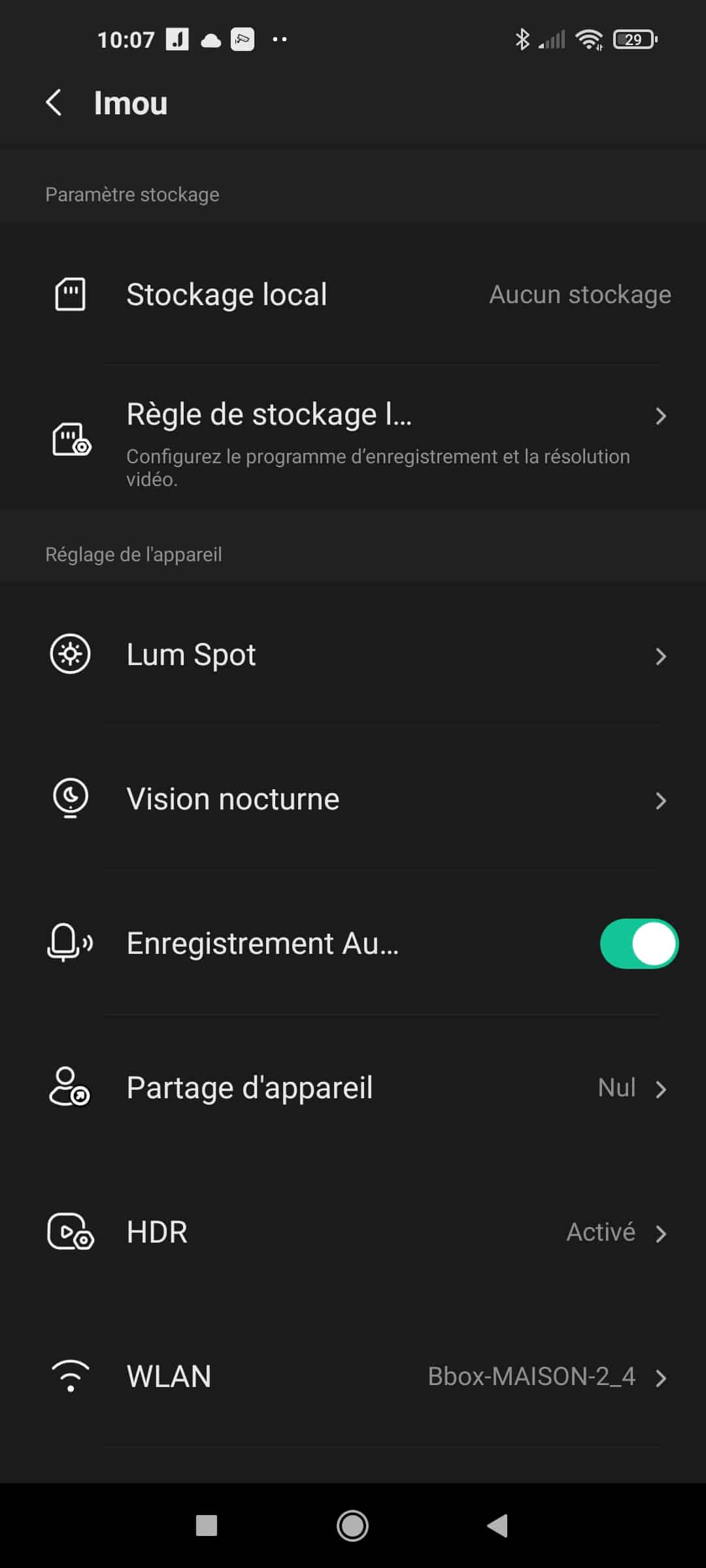Image resolution: width=706 pixels, height=1568 pixels.
Task: Open Règle de stockage local
Action: pos(353,438)
